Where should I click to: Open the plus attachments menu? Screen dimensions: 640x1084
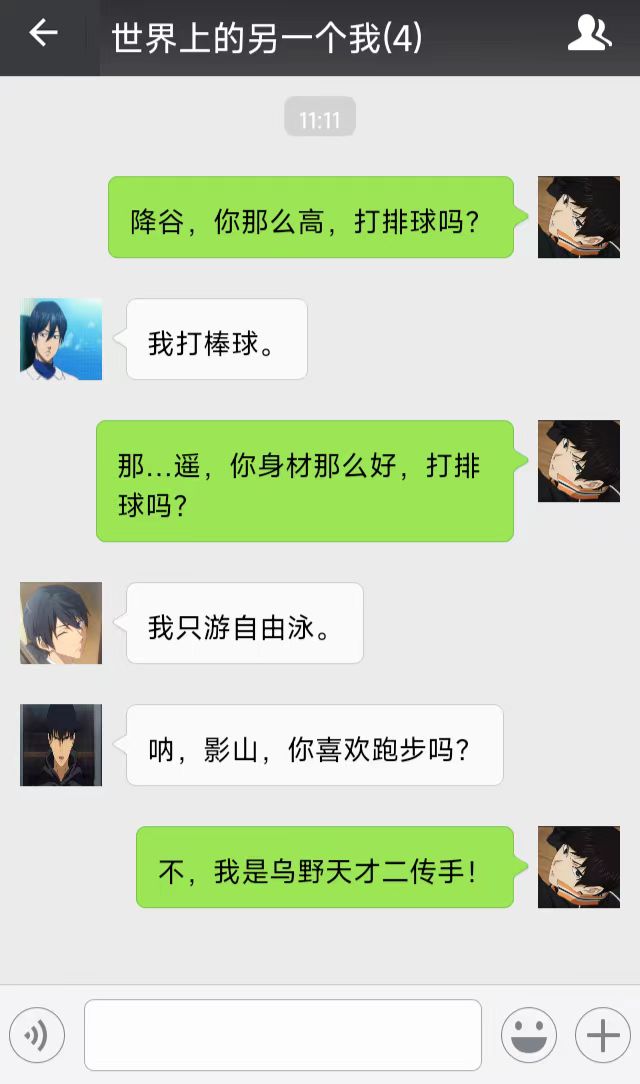[x=603, y=1035]
